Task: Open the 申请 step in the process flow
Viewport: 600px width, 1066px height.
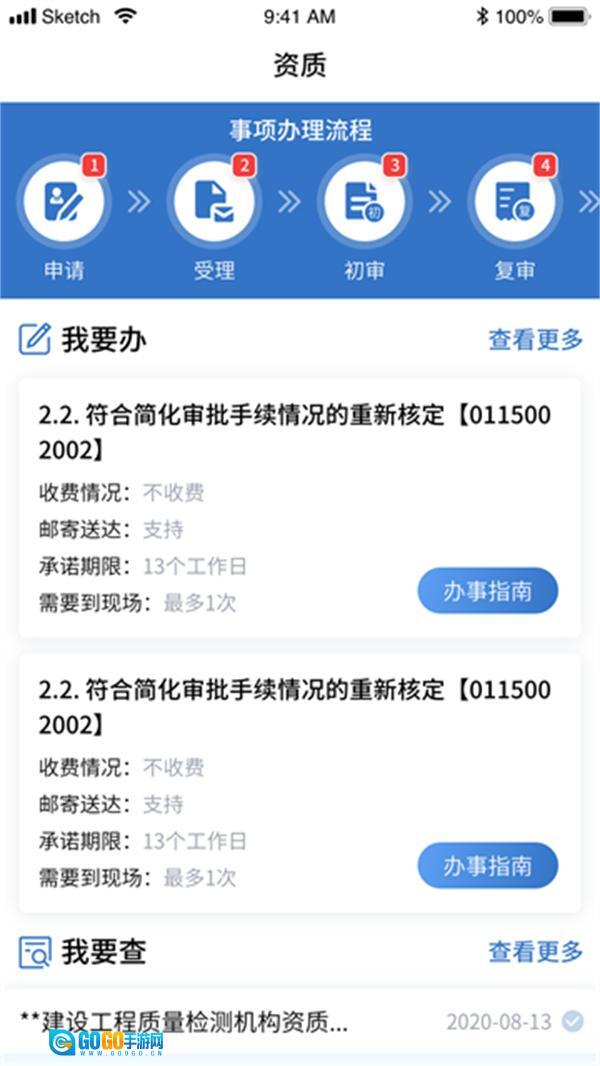Action: click(x=64, y=203)
